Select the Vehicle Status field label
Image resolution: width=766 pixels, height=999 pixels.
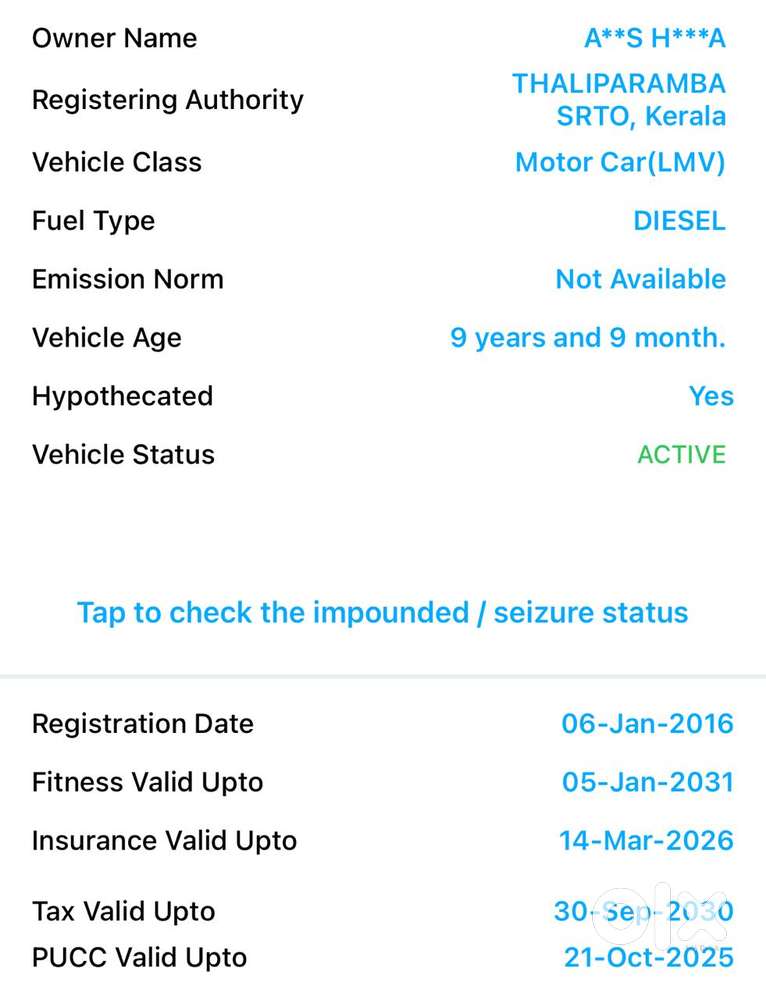coord(123,455)
